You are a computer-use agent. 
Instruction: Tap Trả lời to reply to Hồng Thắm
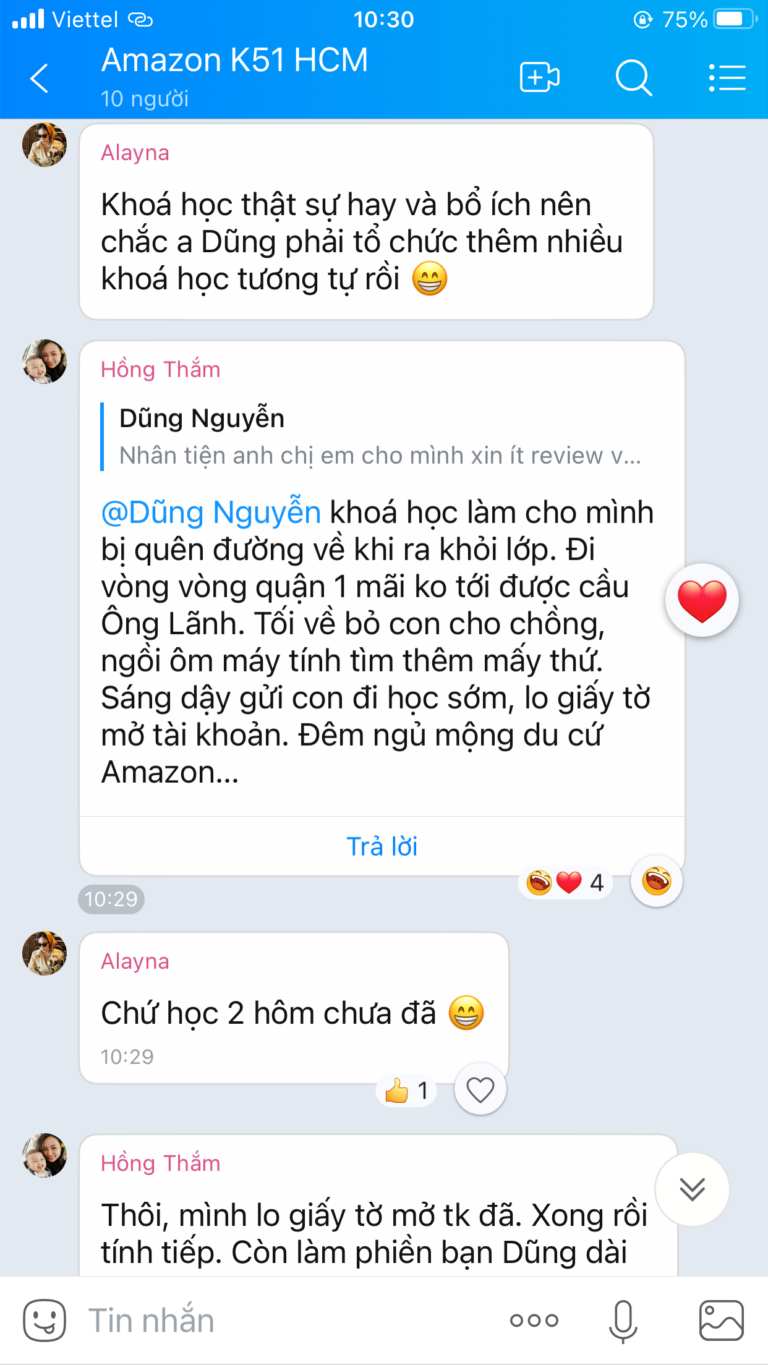tap(382, 846)
